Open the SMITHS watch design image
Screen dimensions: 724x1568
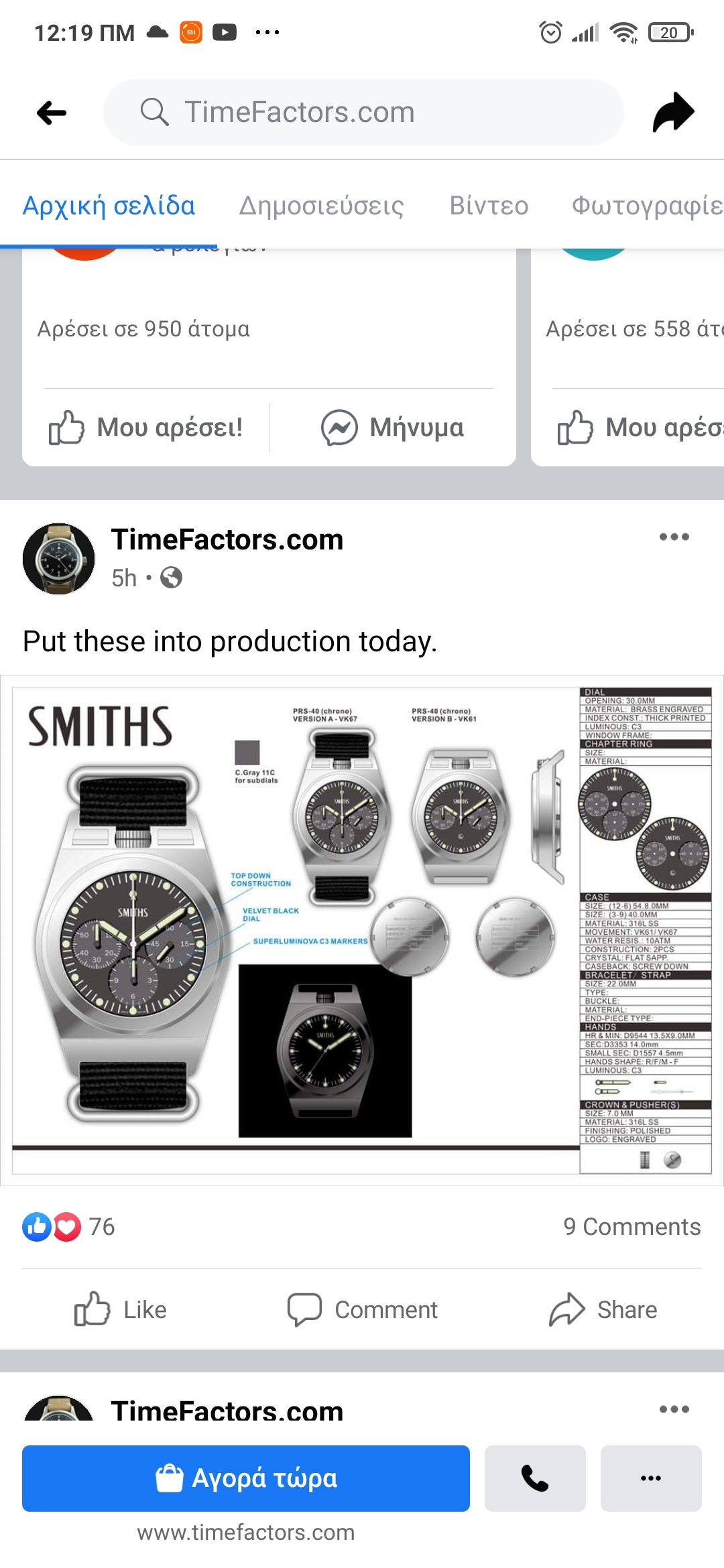362,930
